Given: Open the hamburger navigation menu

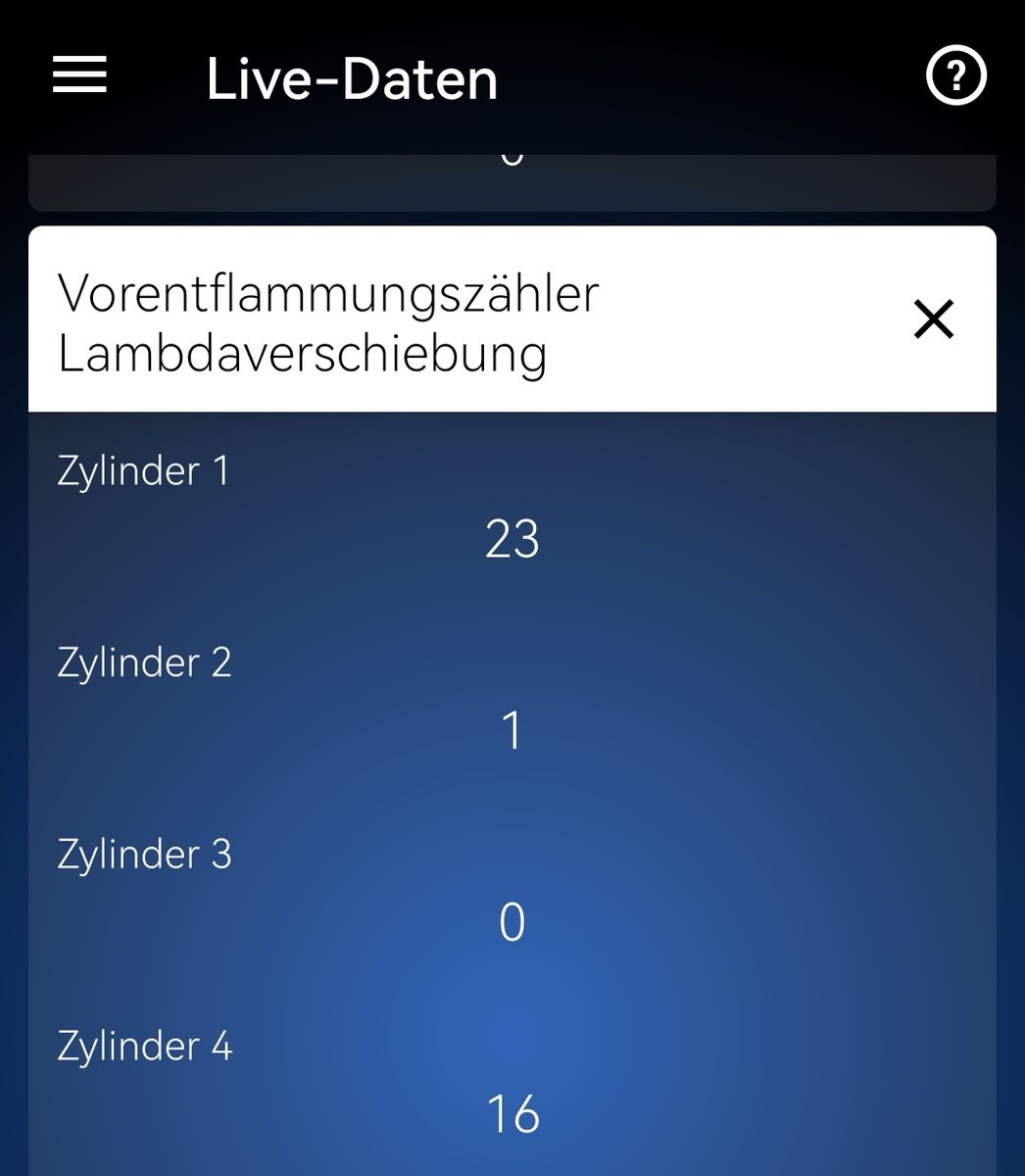Looking at the screenshot, I should [79, 75].
